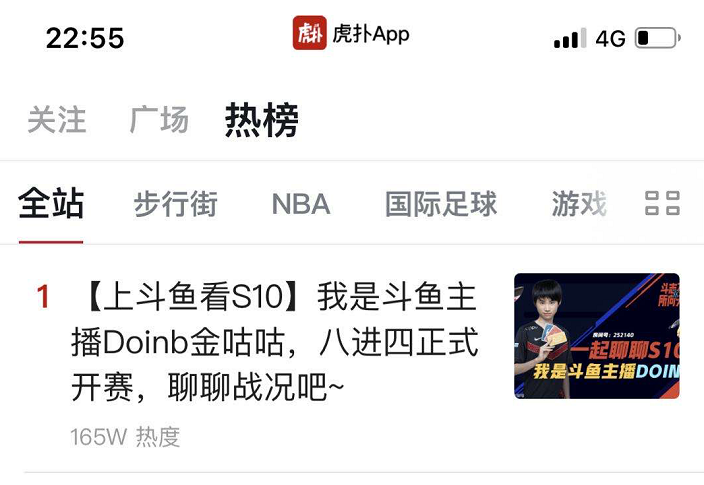Open the 国际足球 category
This screenshot has width=704, height=485.
tap(441, 204)
